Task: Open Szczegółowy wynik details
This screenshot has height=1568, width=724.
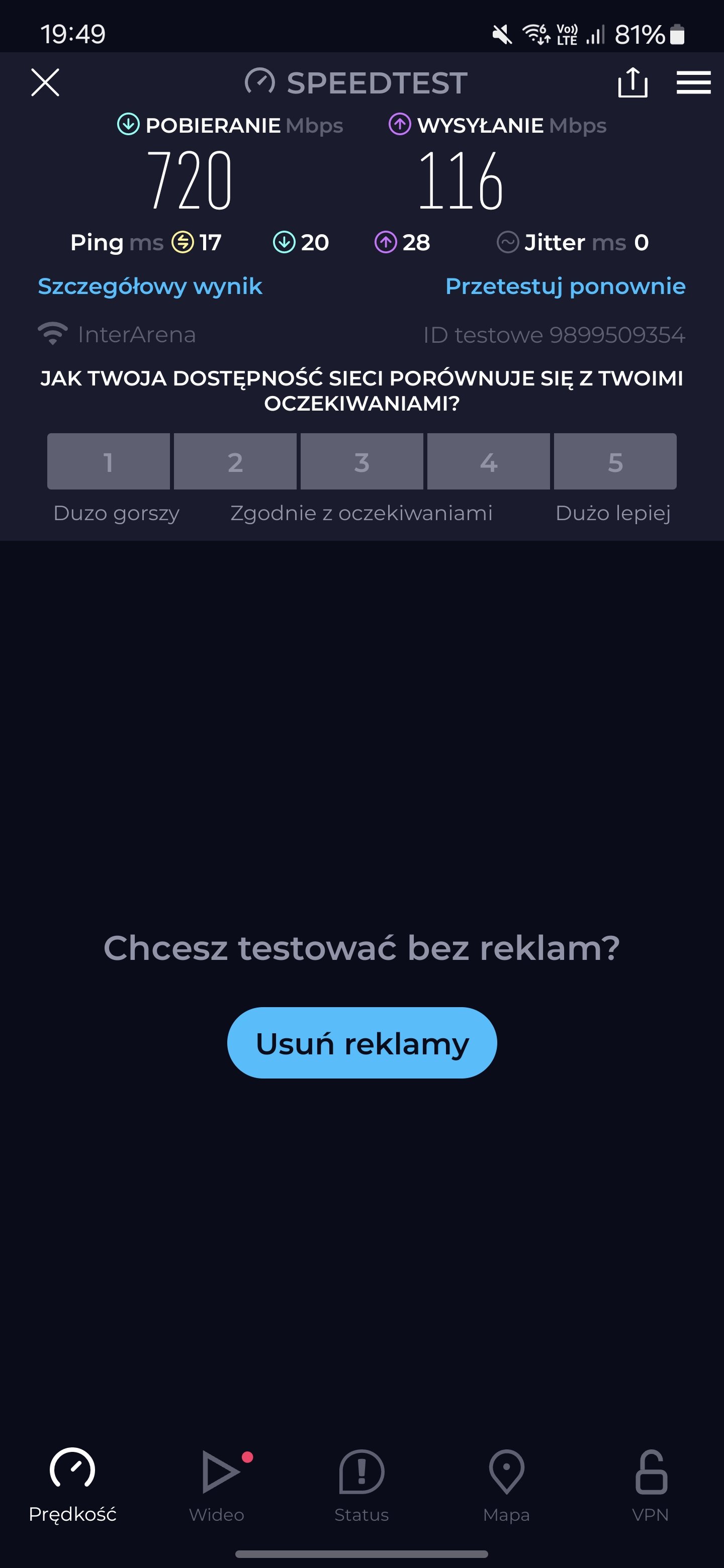Action: point(150,286)
